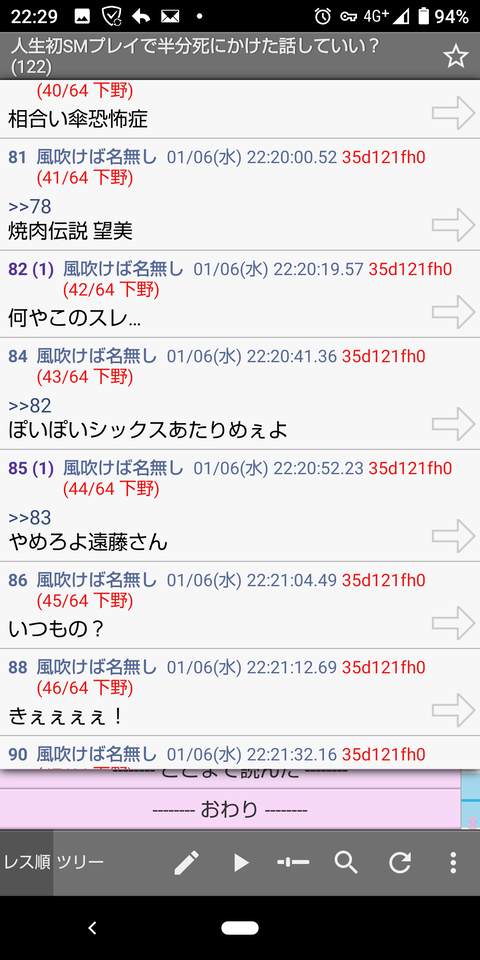
Task: Show posts by ID in post 84
Action: (383, 356)
